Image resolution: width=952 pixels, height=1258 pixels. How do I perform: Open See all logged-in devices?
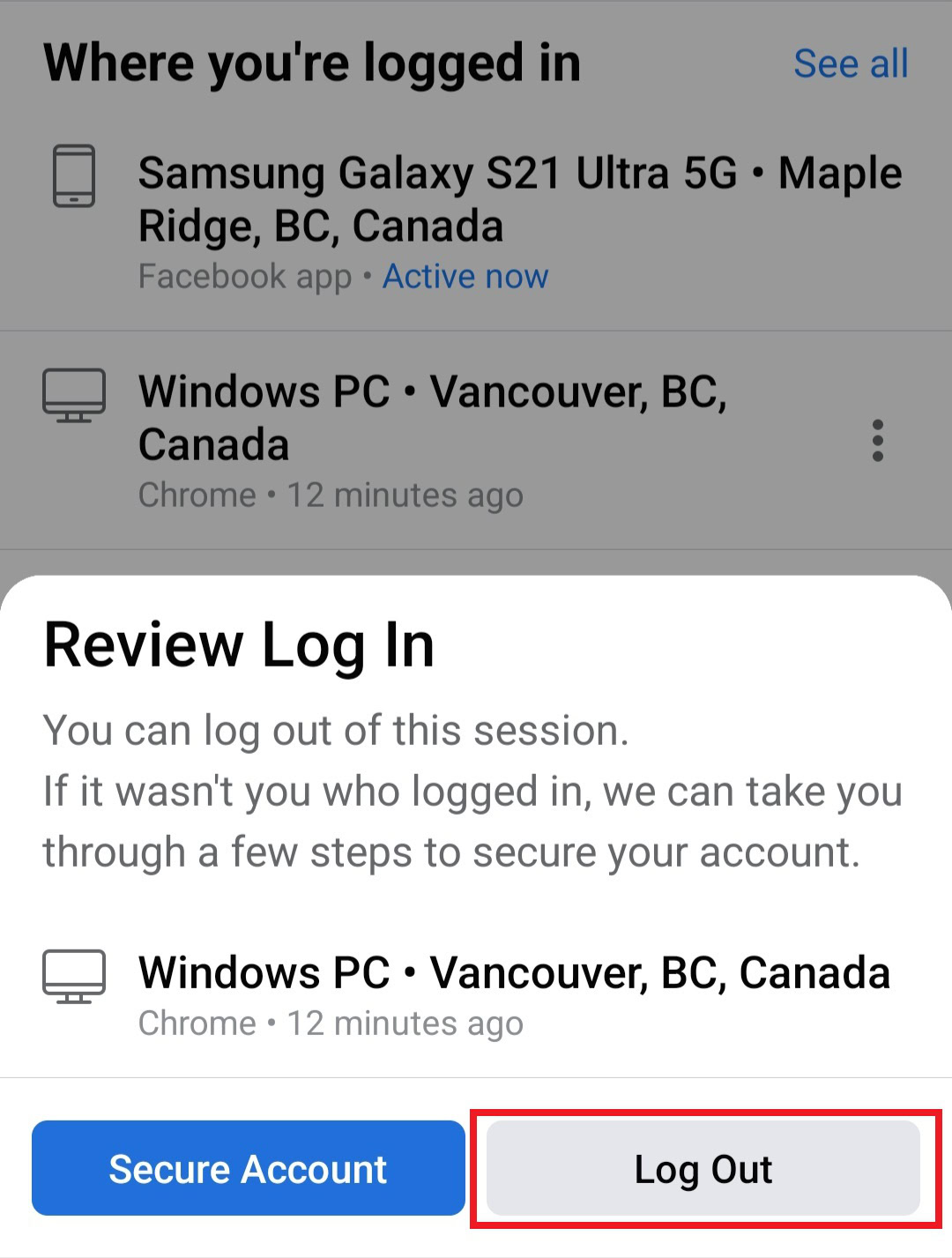850,63
